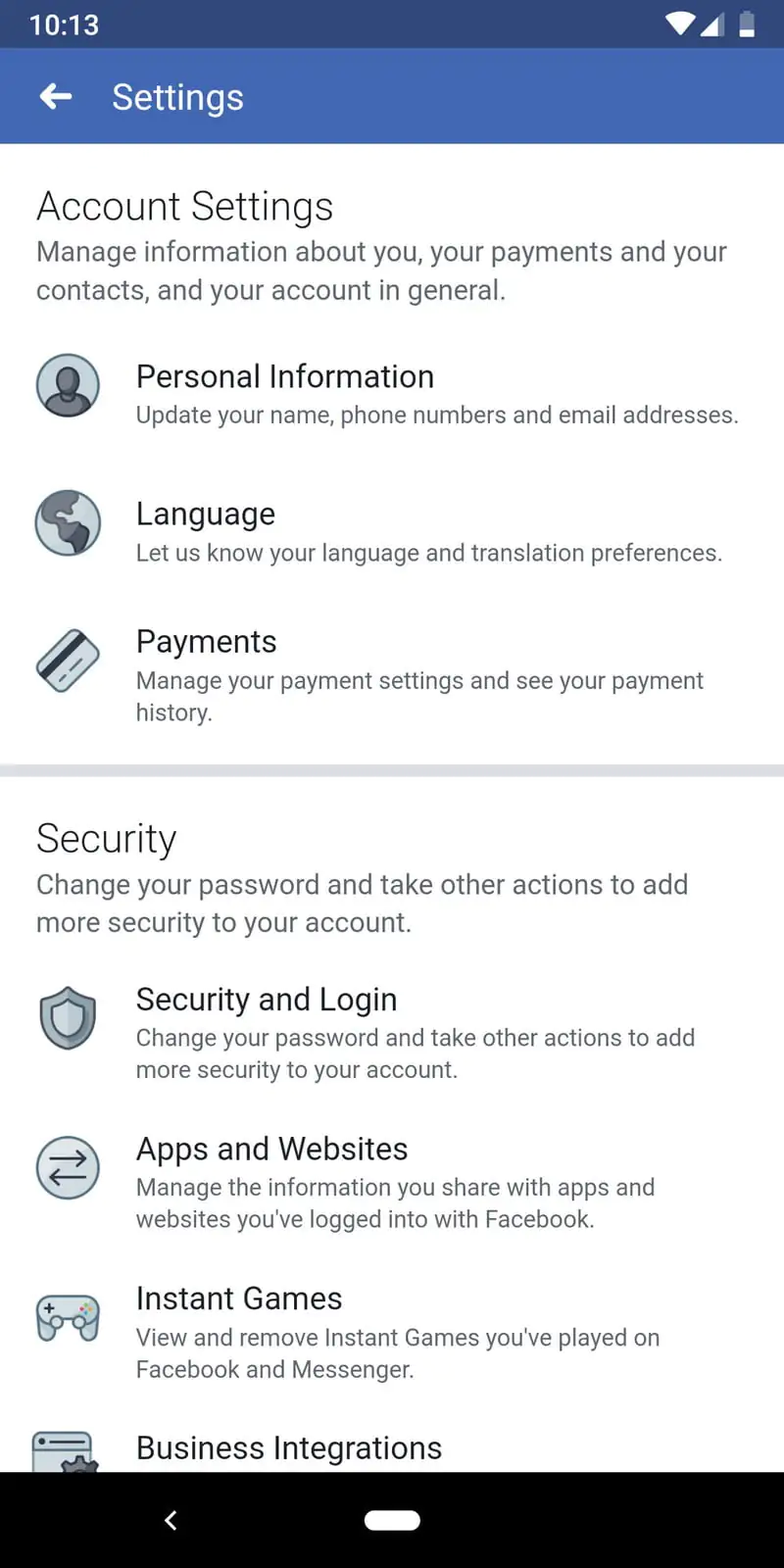Tap the system back button

point(171,1520)
